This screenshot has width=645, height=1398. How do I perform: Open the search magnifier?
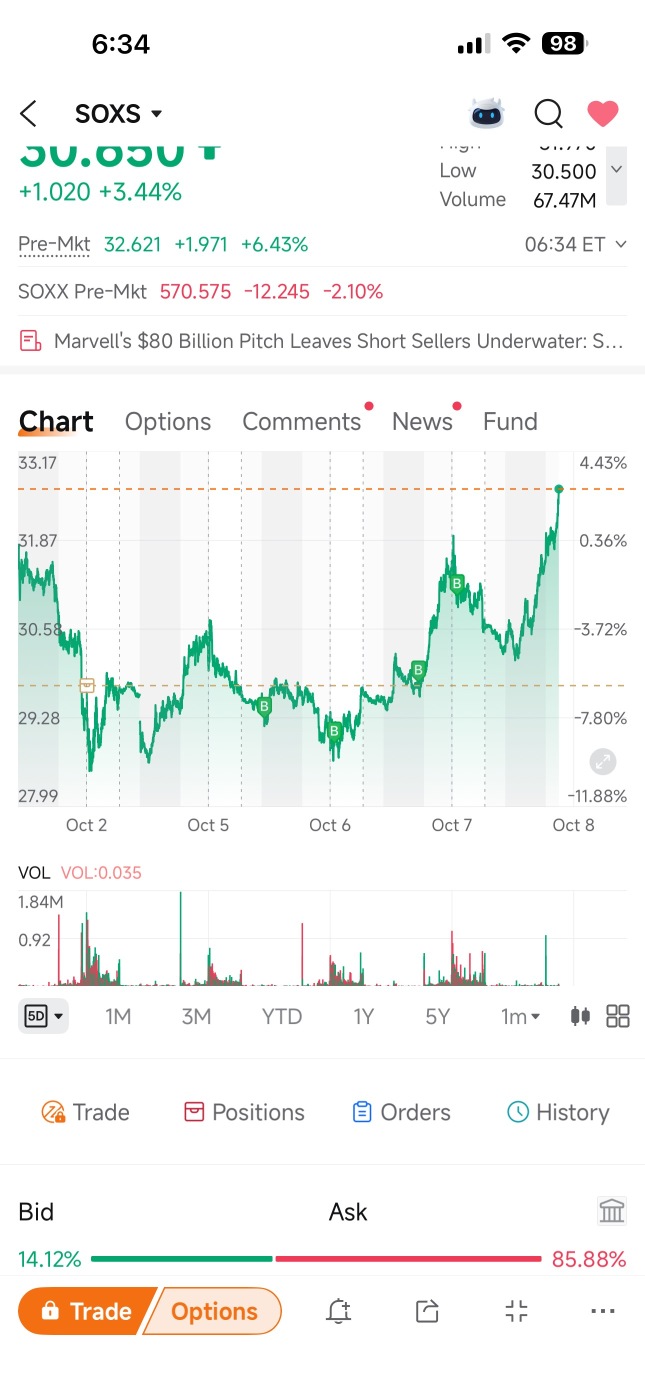[x=548, y=114]
